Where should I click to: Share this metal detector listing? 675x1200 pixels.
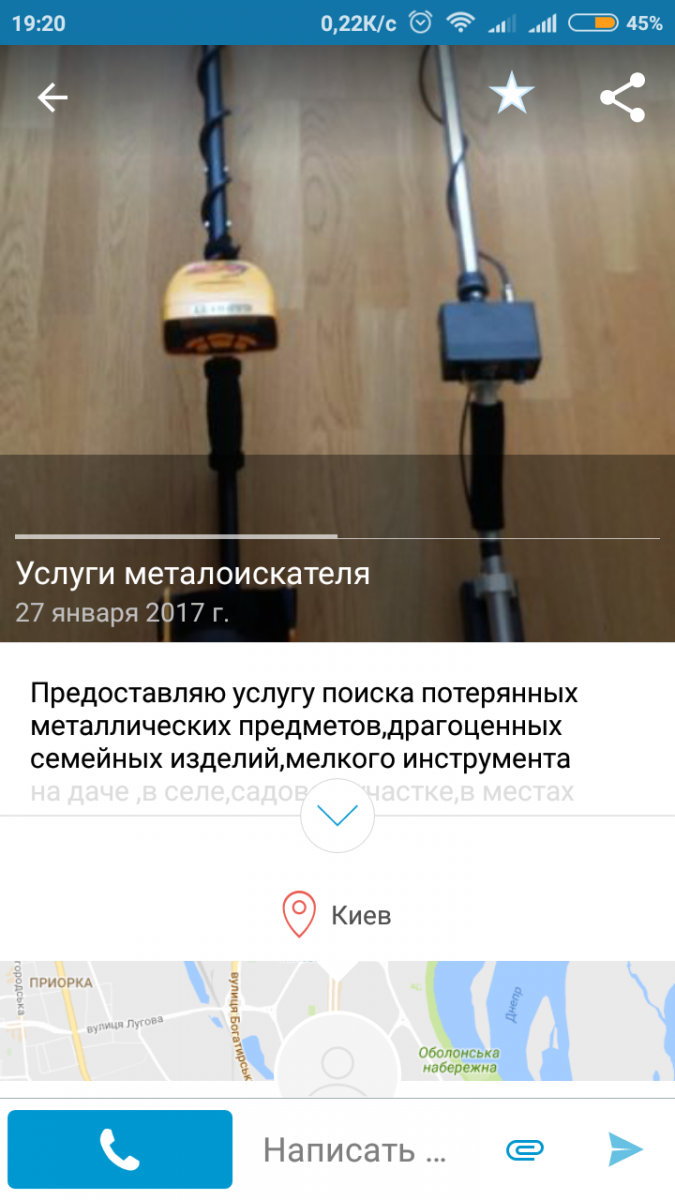pyautogui.click(x=622, y=97)
